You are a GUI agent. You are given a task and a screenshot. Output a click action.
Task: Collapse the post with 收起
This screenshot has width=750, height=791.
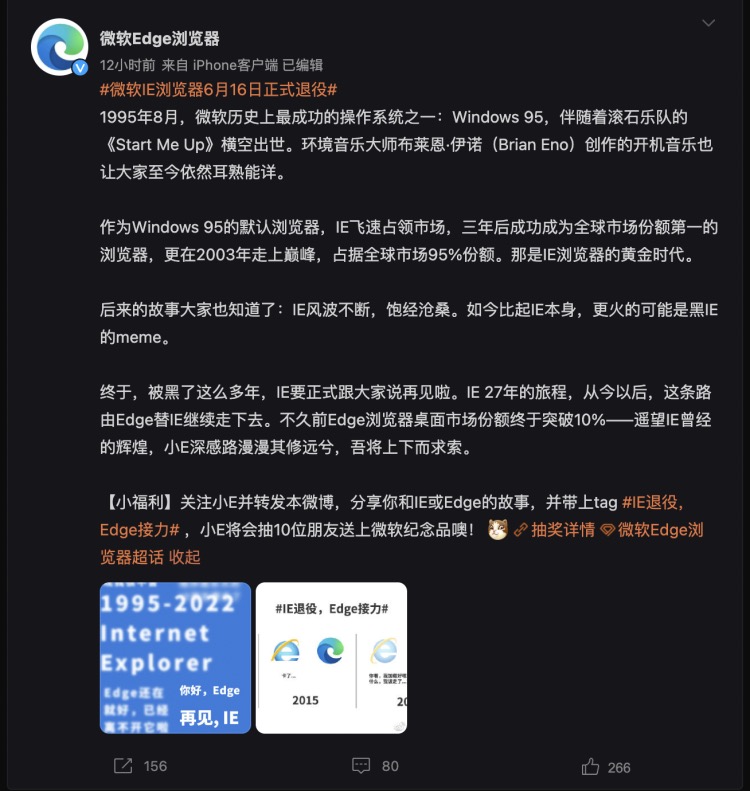(x=184, y=556)
